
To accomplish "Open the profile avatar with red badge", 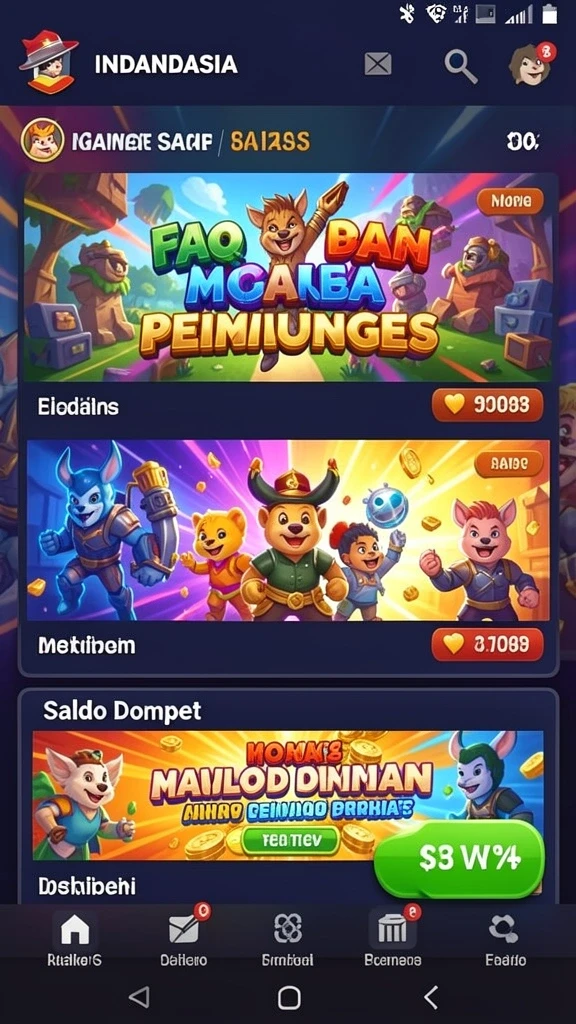I will pyautogui.click(x=532, y=63).
